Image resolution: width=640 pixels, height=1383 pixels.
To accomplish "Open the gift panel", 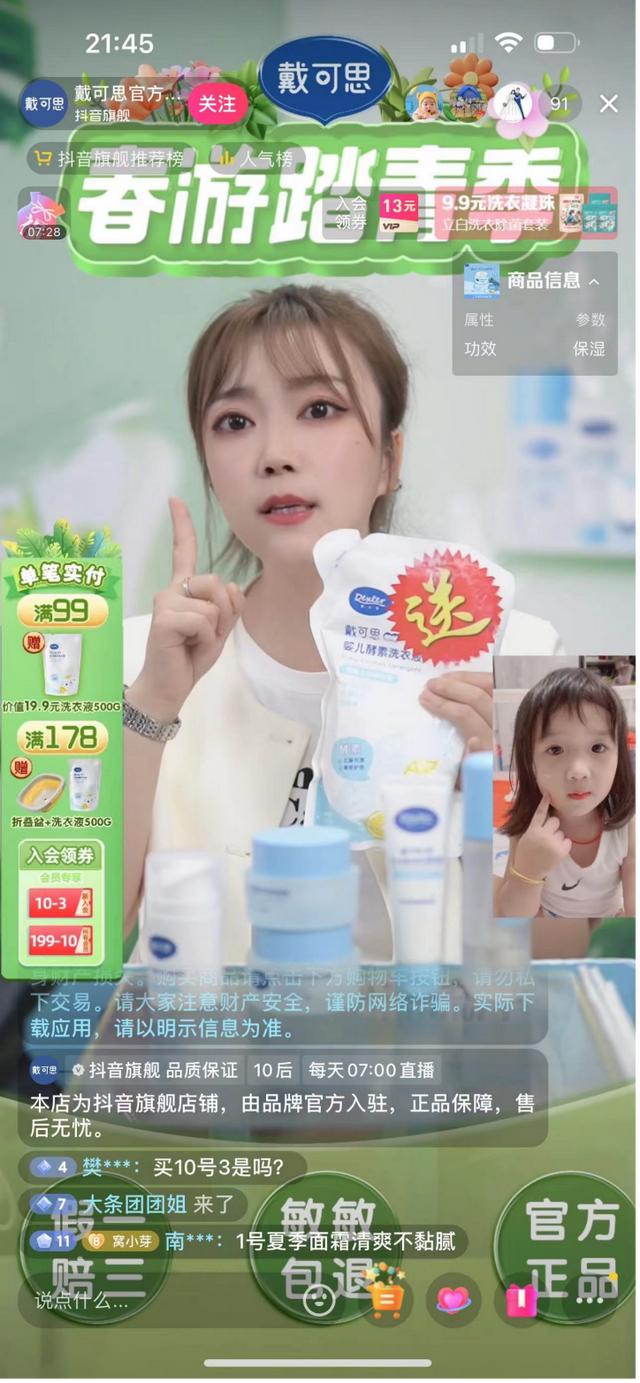I will (521, 1299).
